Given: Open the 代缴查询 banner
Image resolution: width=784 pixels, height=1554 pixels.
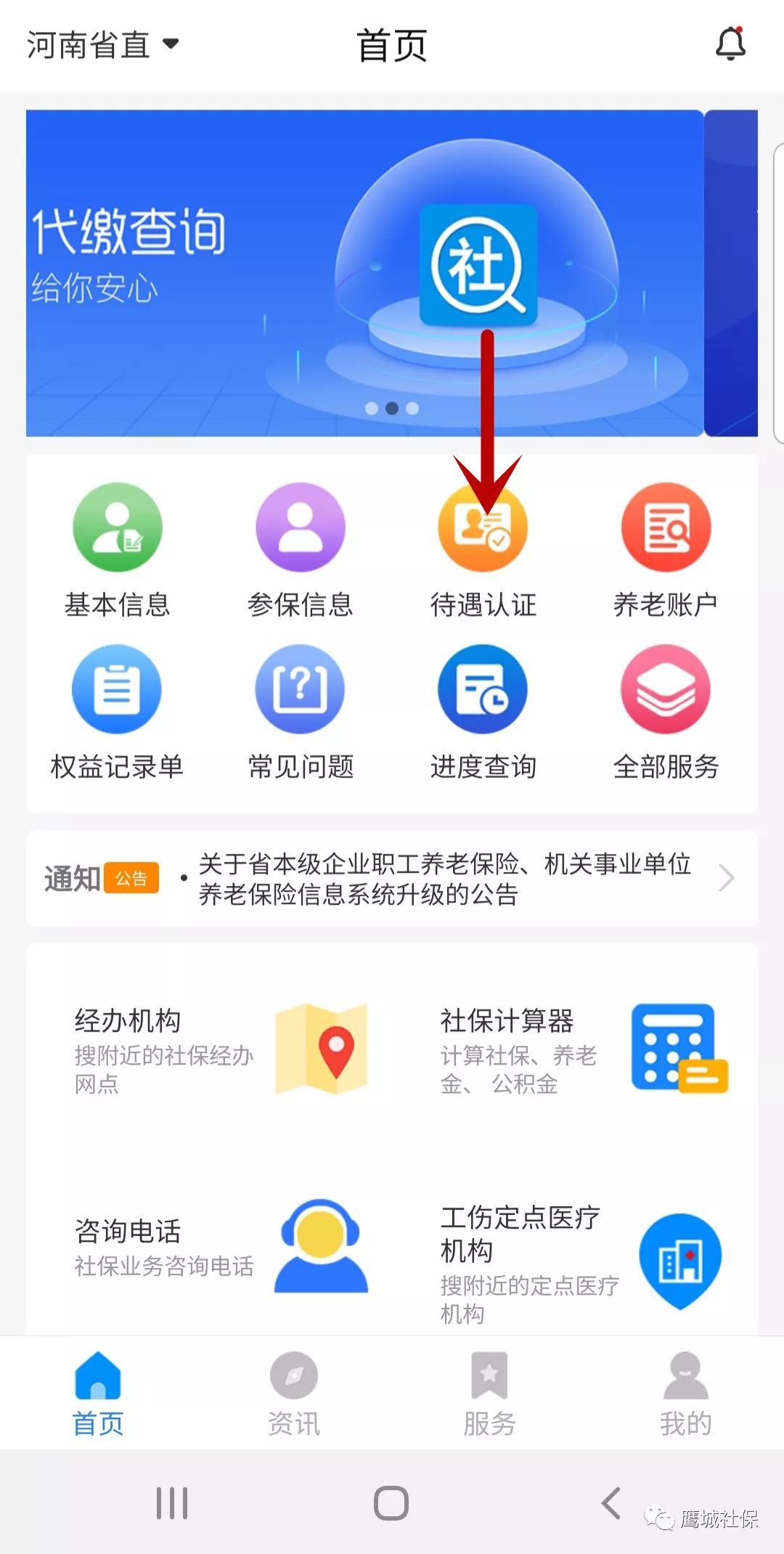Looking at the screenshot, I should click(363, 273).
